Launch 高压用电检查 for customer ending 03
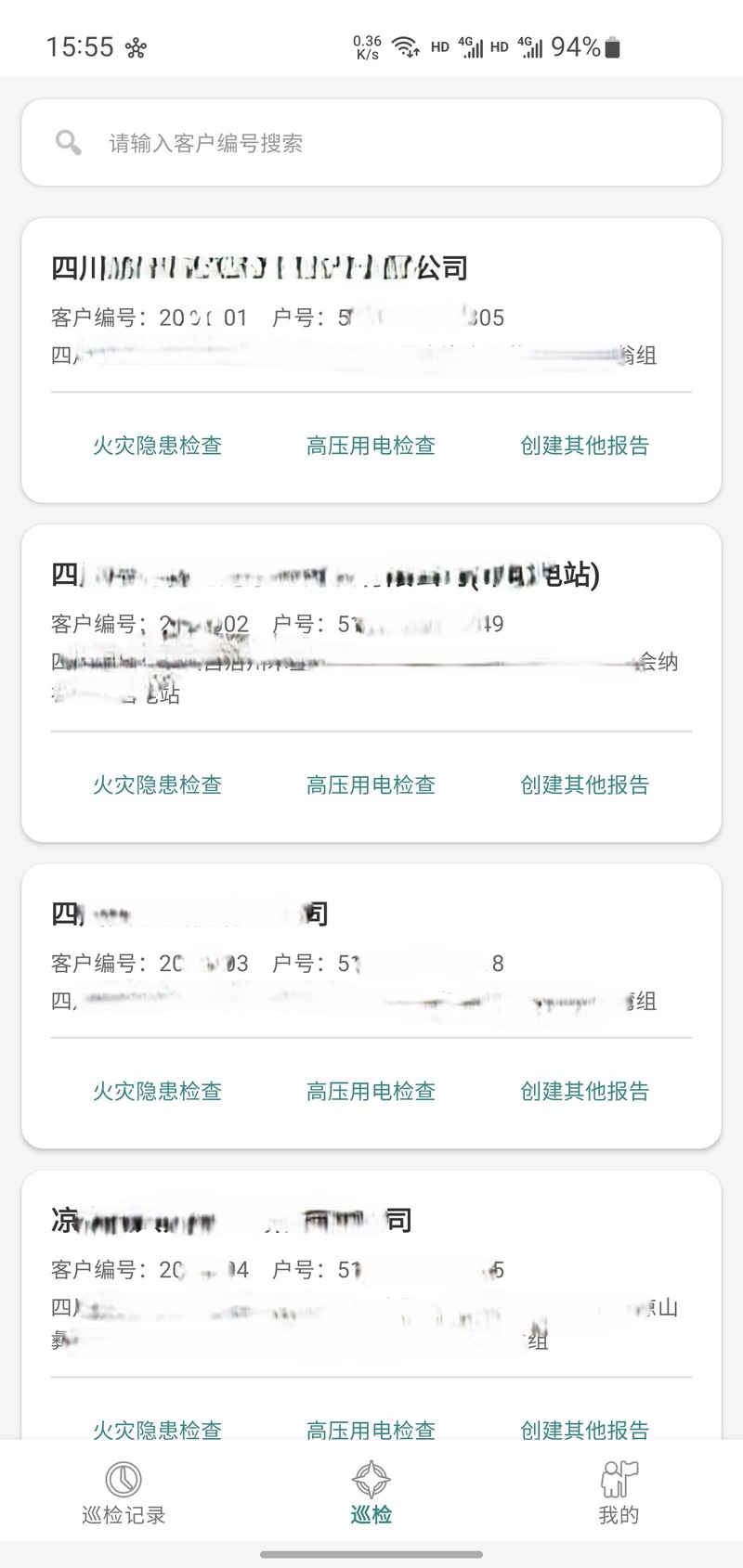 (x=371, y=1092)
